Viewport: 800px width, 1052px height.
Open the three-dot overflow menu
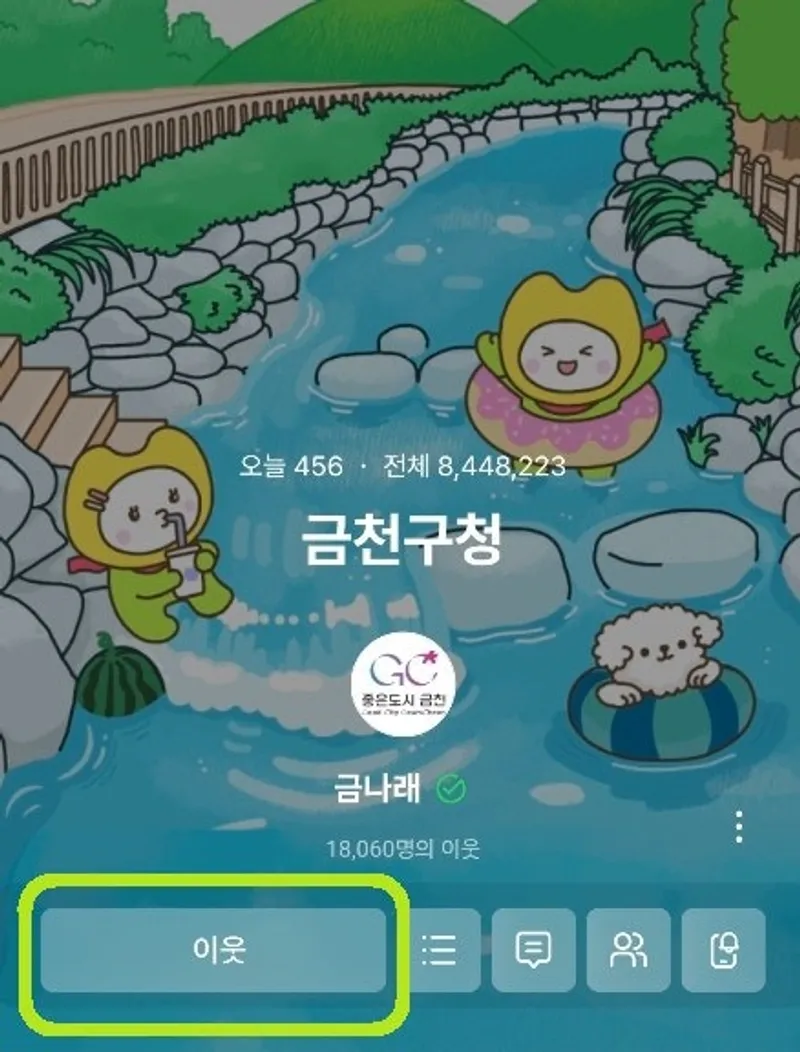[x=738, y=827]
